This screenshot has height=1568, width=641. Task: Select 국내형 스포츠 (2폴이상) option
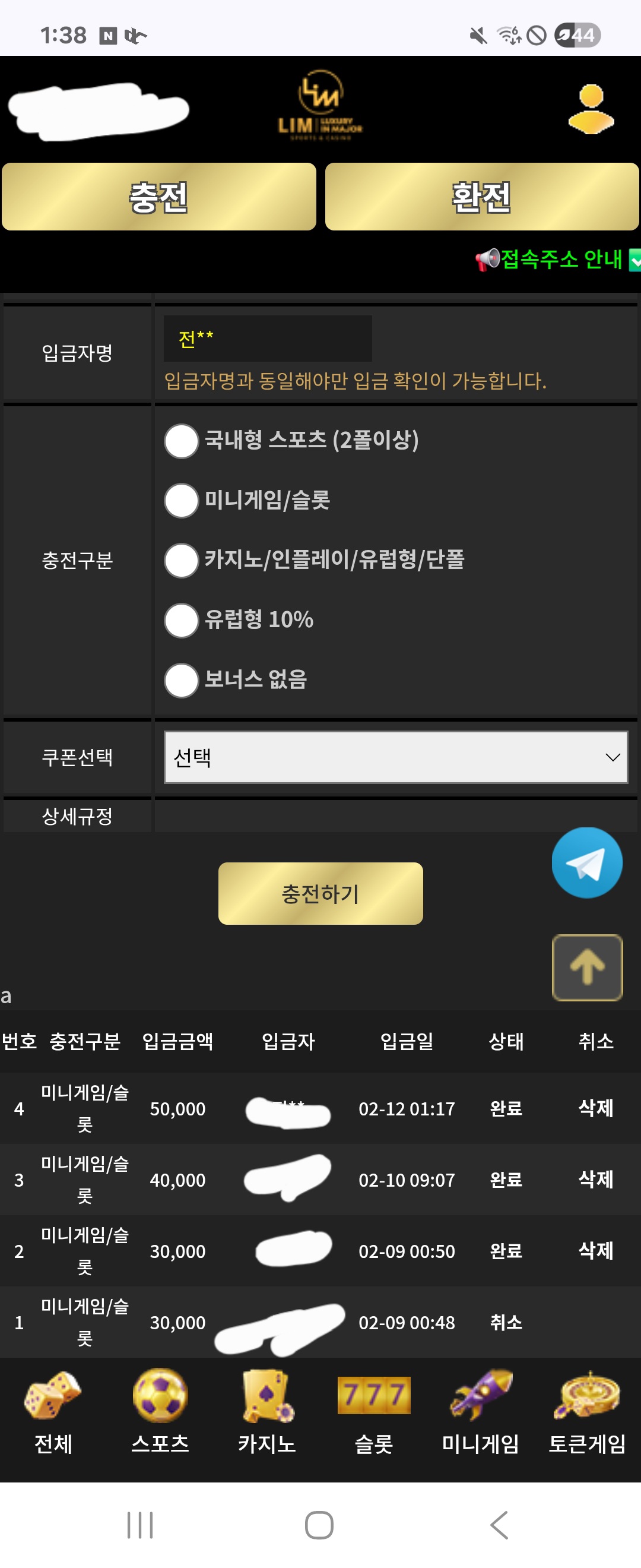(x=181, y=441)
